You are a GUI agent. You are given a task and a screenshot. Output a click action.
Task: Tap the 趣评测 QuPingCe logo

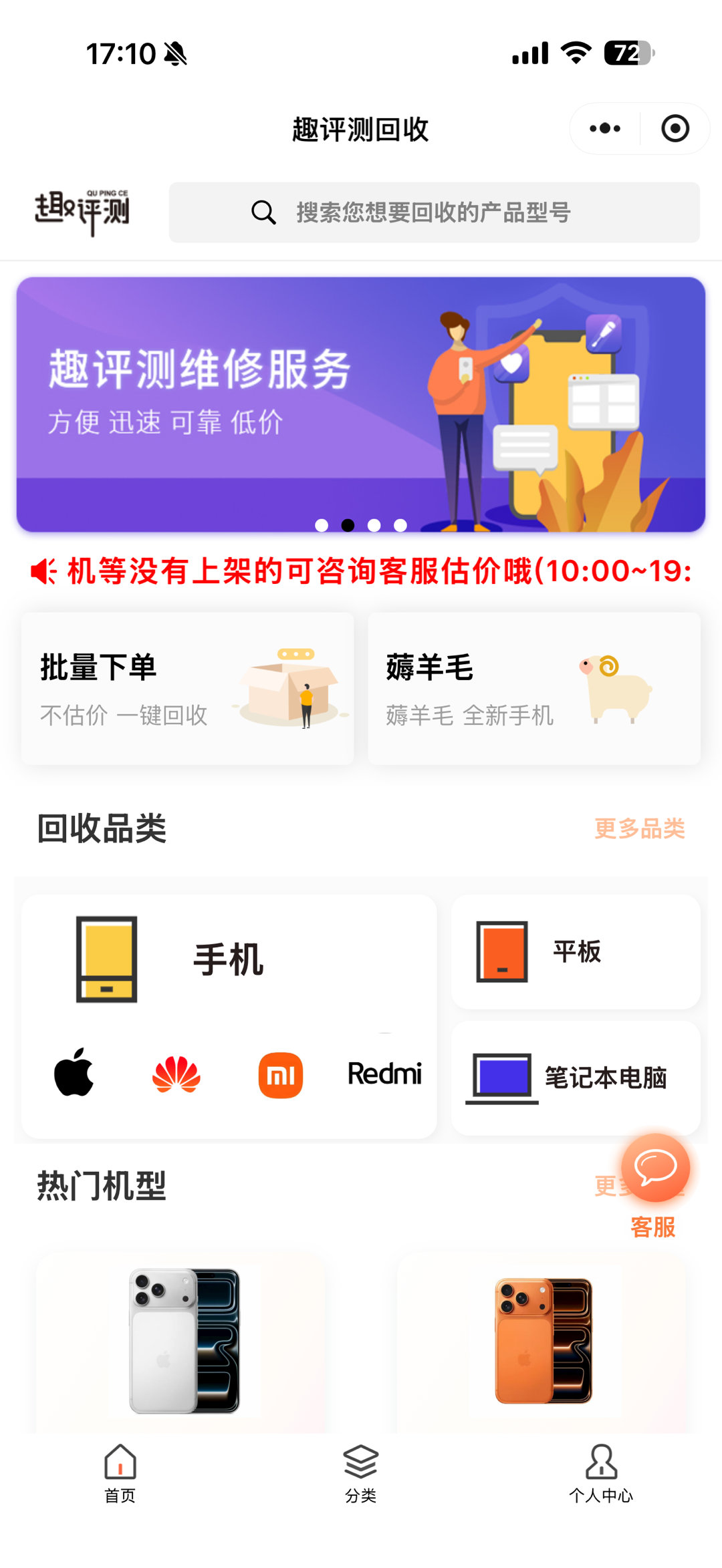[x=82, y=211]
